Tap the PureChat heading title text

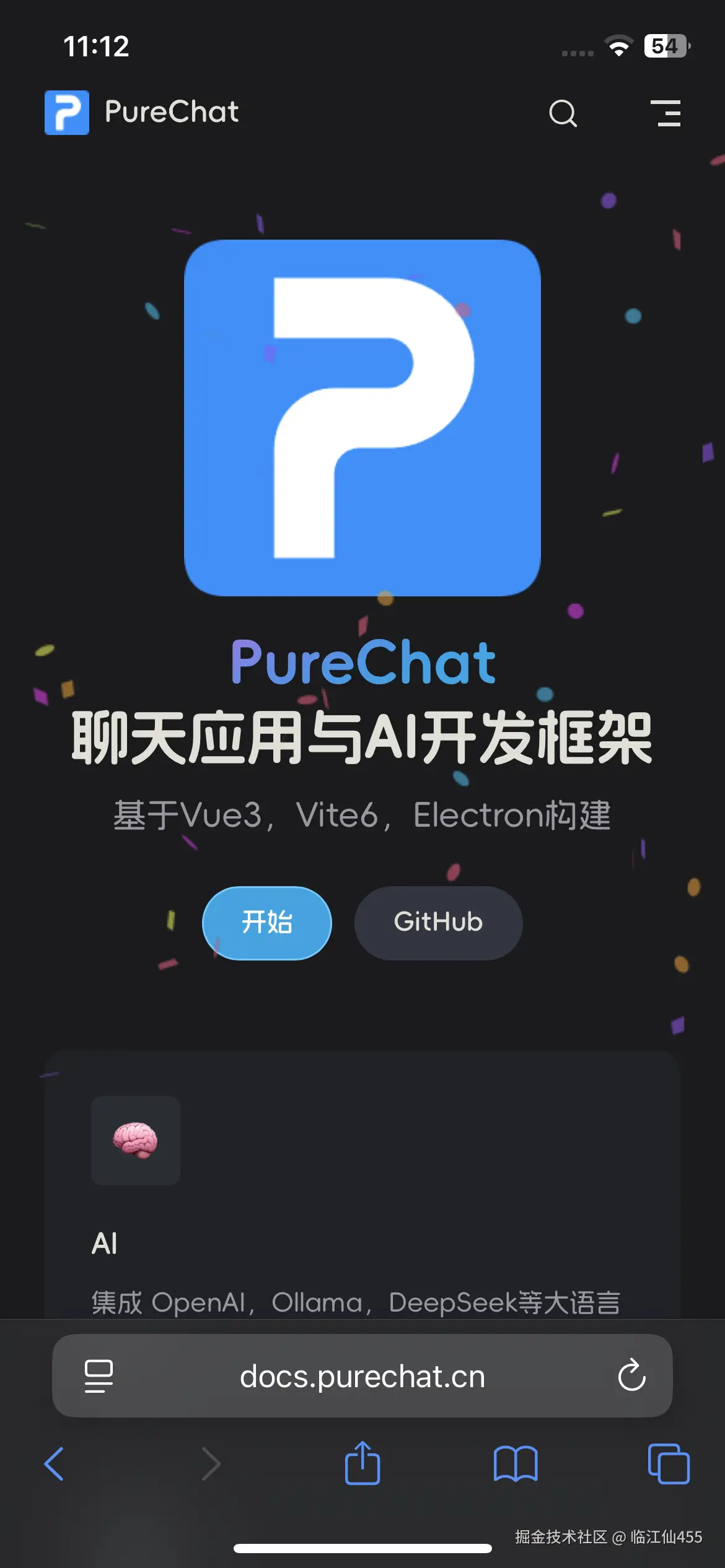tap(361, 663)
